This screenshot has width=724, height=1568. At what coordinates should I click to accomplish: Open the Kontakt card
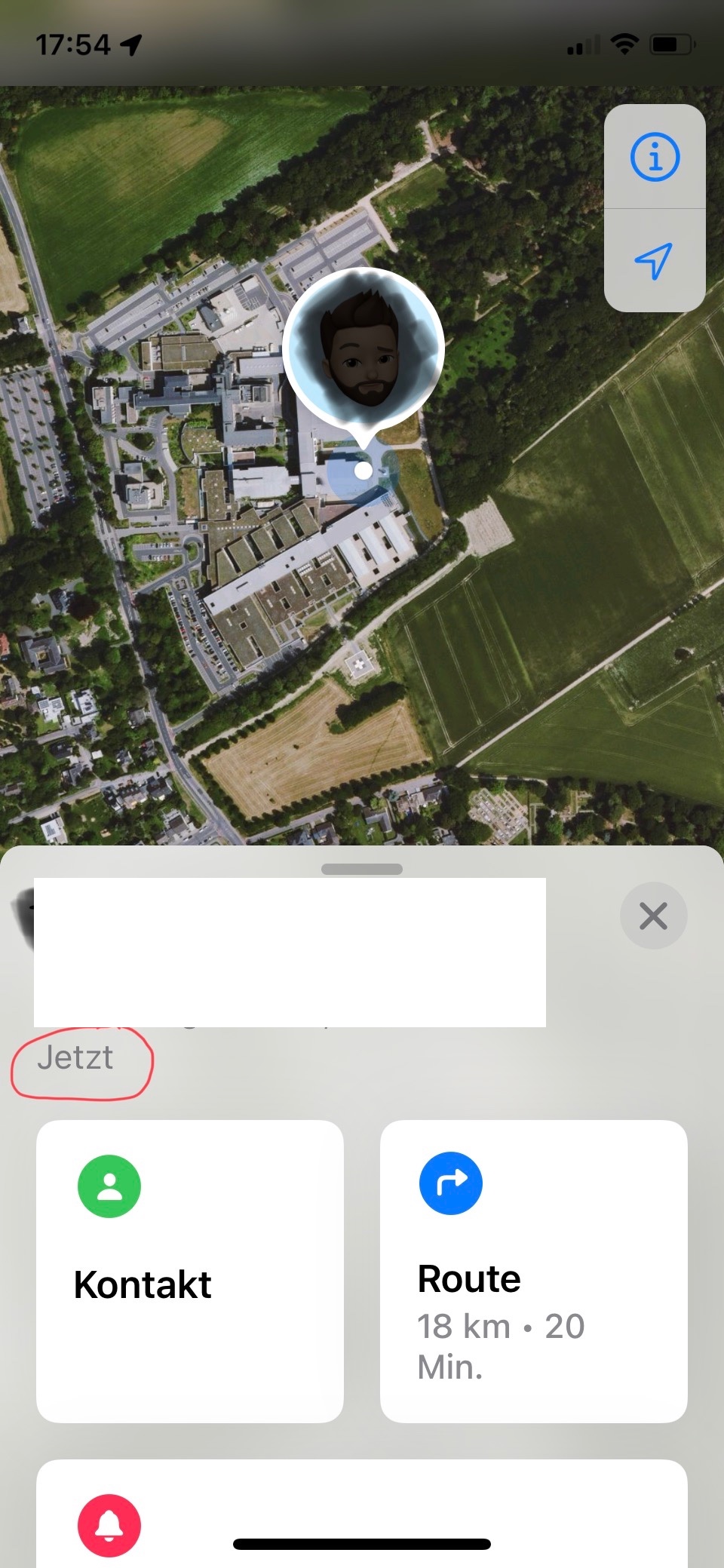(x=190, y=1272)
